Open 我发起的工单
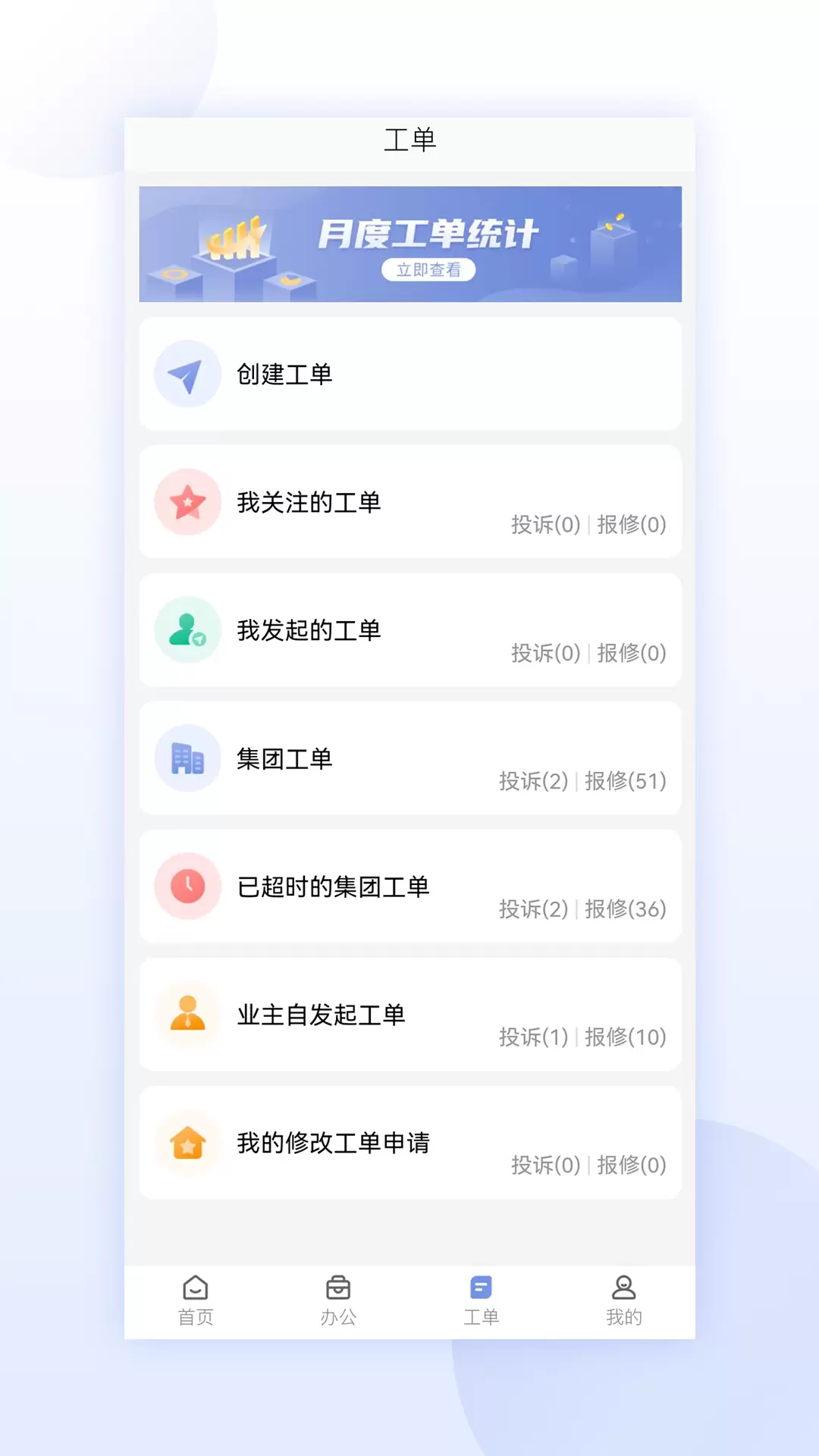Viewport: 819px width, 1456px height. pyautogui.click(x=410, y=630)
